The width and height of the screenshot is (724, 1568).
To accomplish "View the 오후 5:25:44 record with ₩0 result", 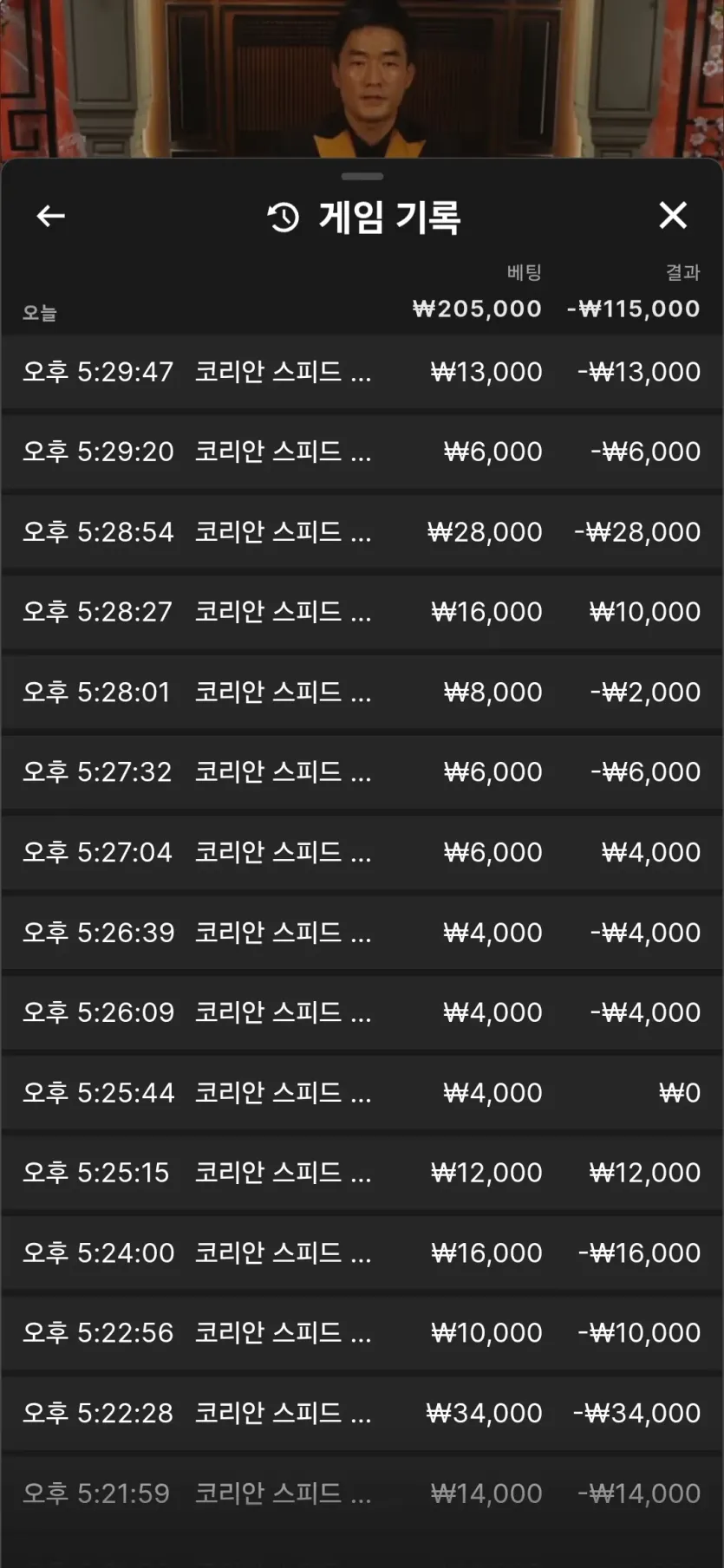I will tap(362, 1093).
